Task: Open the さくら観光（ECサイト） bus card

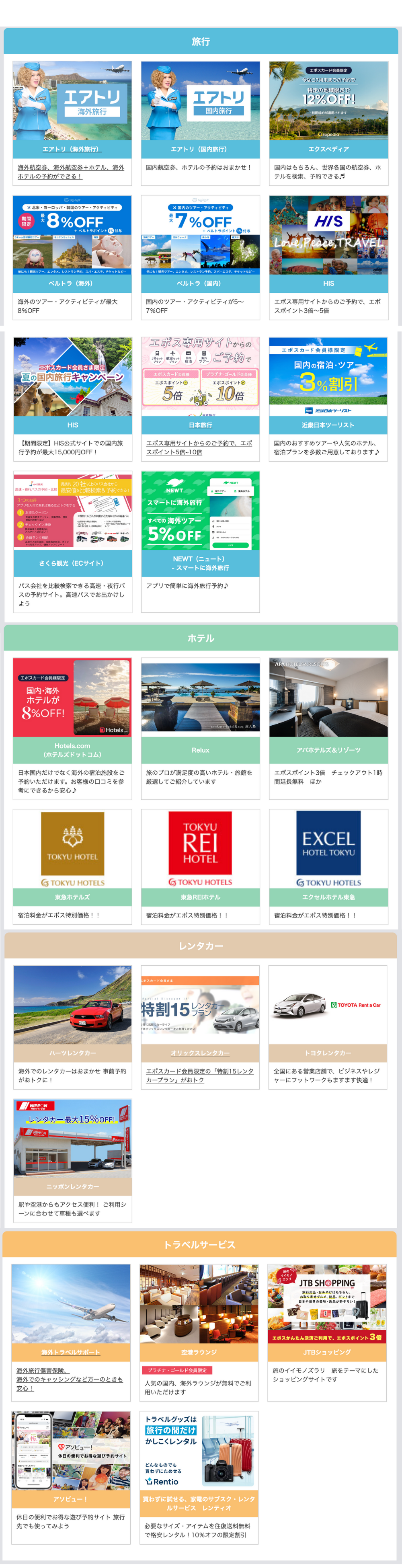Action: 72,540
